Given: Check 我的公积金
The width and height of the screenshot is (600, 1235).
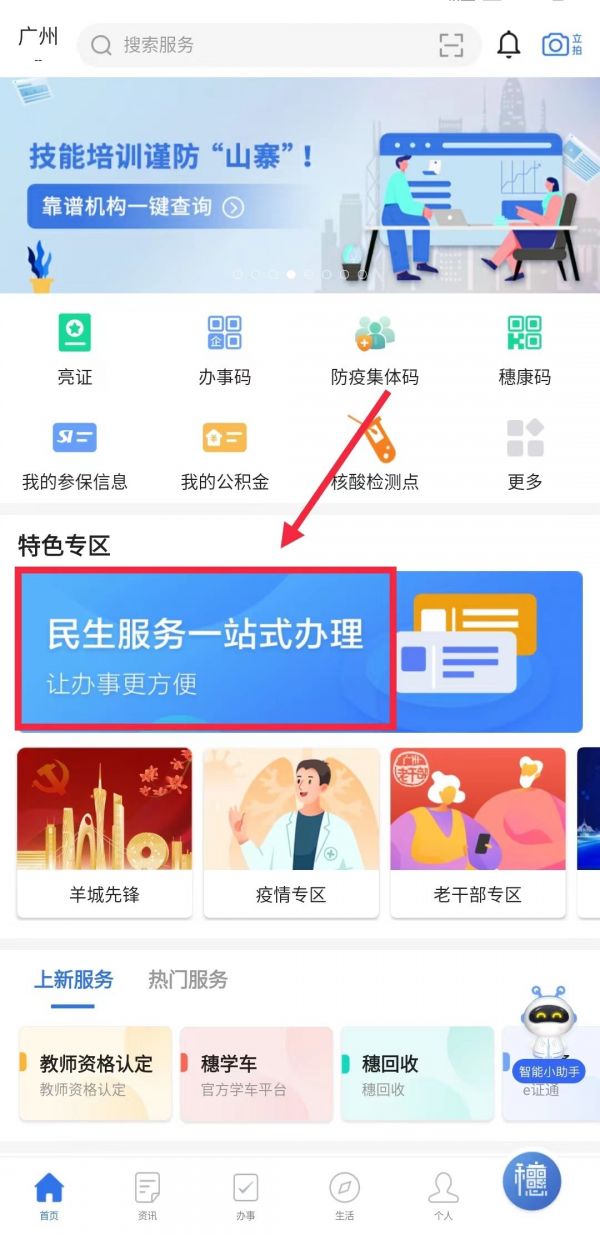Looking at the screenshot, I should (x=225, y=455).
